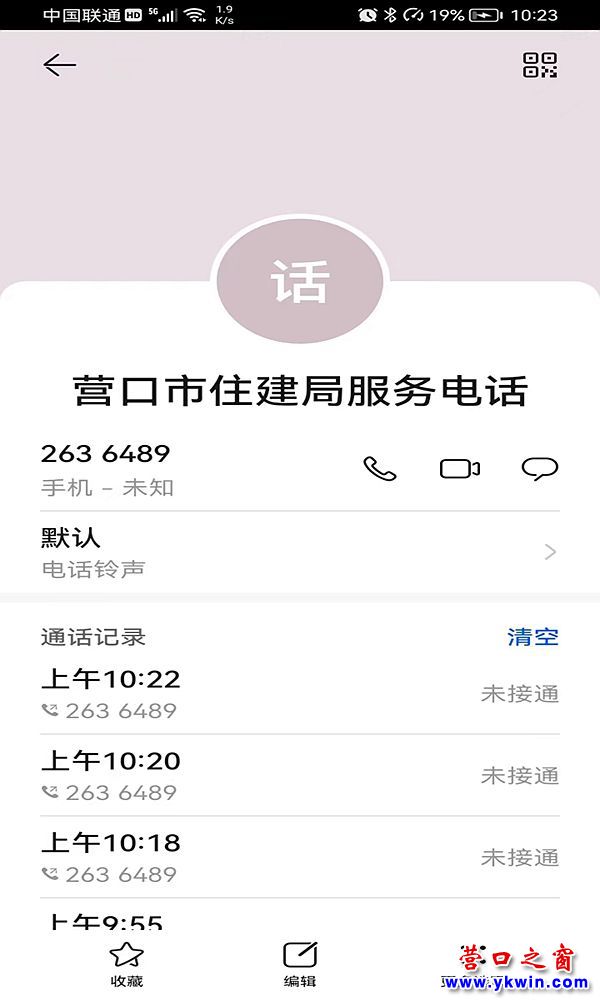Open the 默认 电话铃声 ringtone setting
The height and width of the screenshot is (1000, 600).
tap(300, 552)
